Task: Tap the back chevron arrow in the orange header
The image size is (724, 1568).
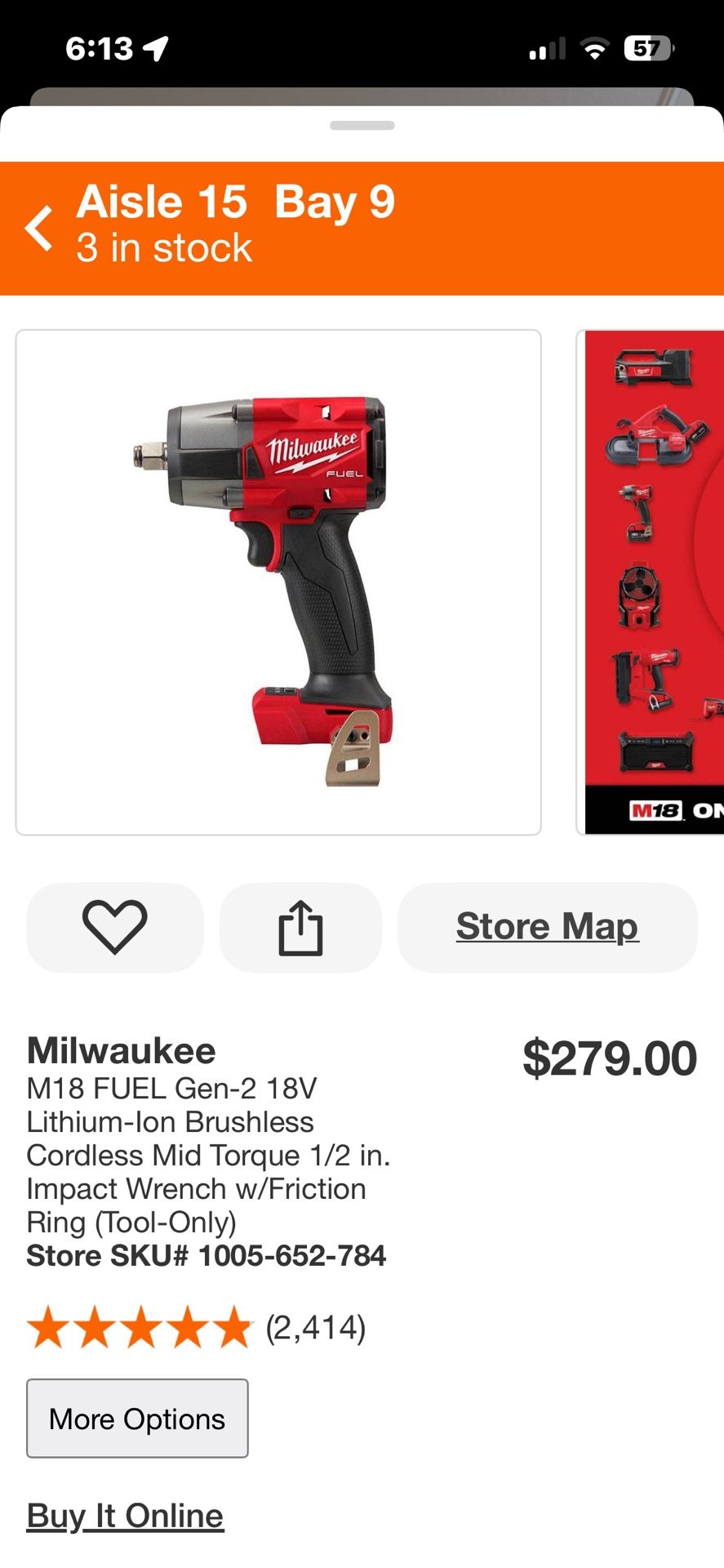Action: pos(39,225)
